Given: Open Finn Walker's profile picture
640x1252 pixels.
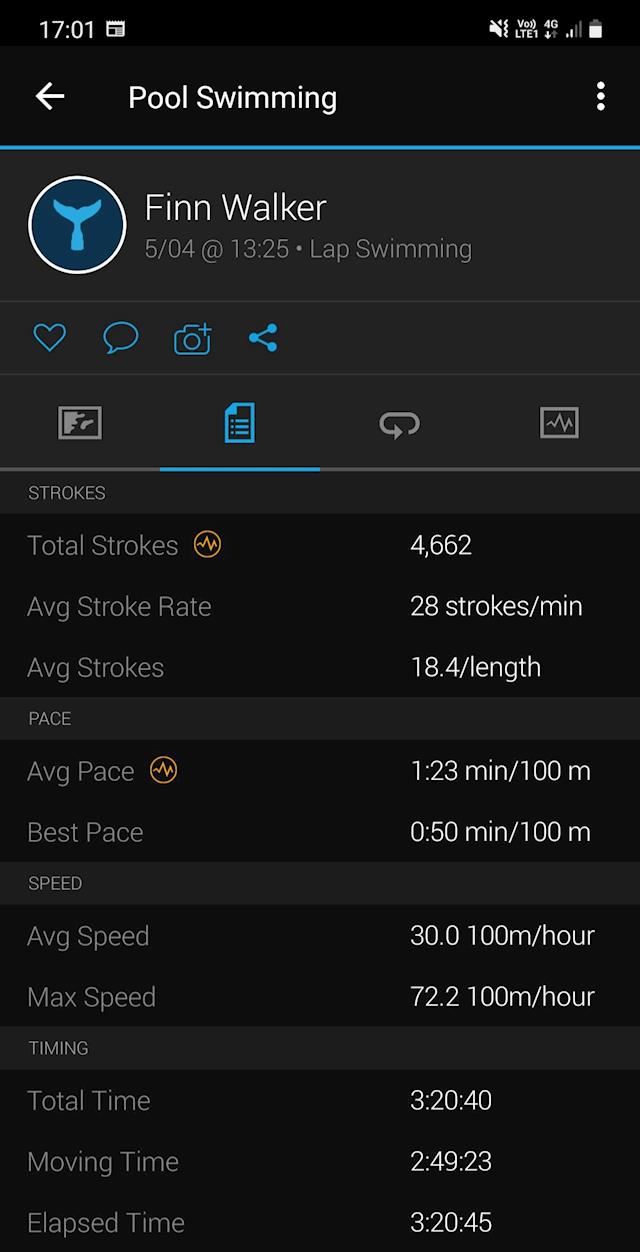Looking at the screenshot, I should pos(77,225).
